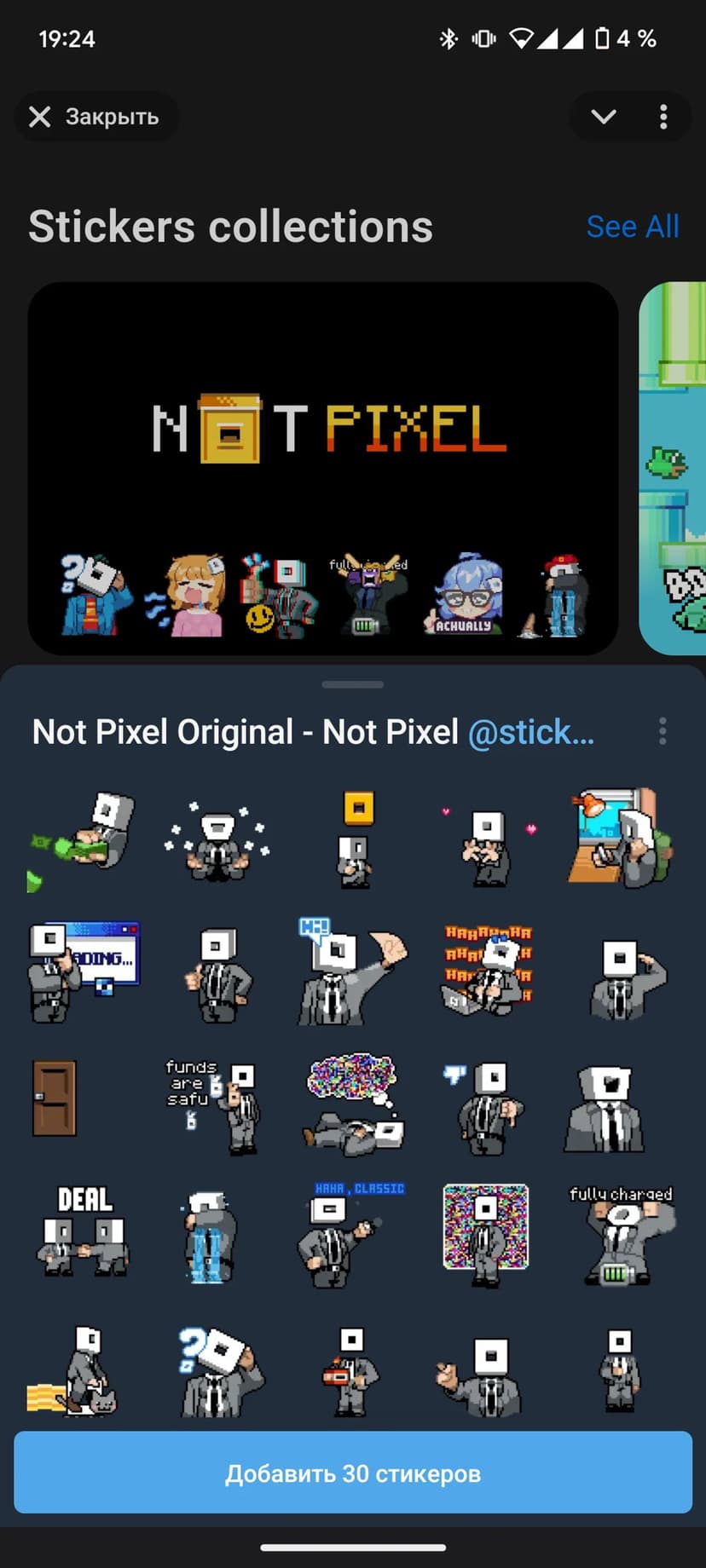This screenshot has width=706, height=1568.
Task: Preview the funds are safu sticker
Action: tap(211, 1104)
